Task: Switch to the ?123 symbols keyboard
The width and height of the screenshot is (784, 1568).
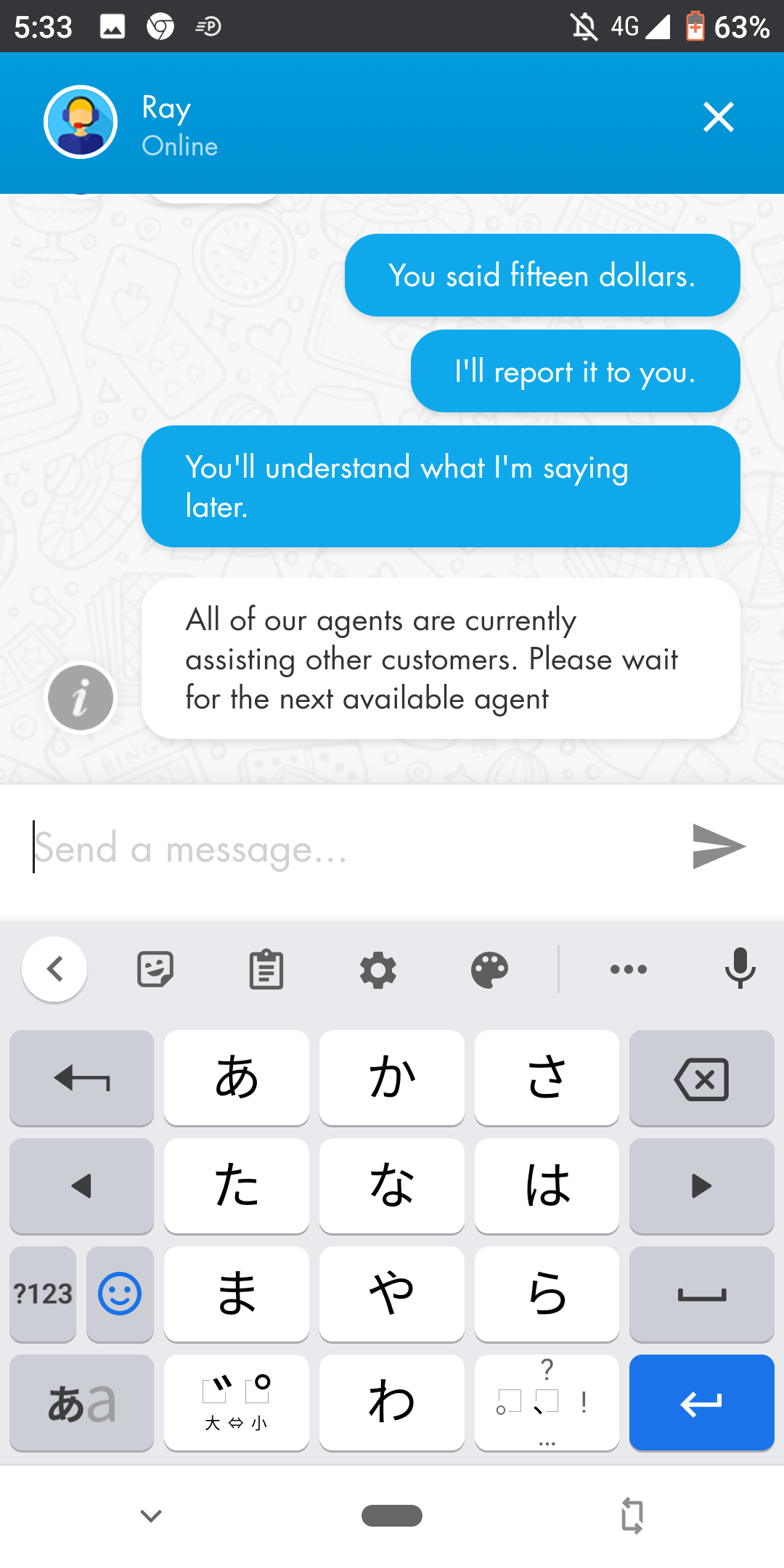Action: 44,1294
